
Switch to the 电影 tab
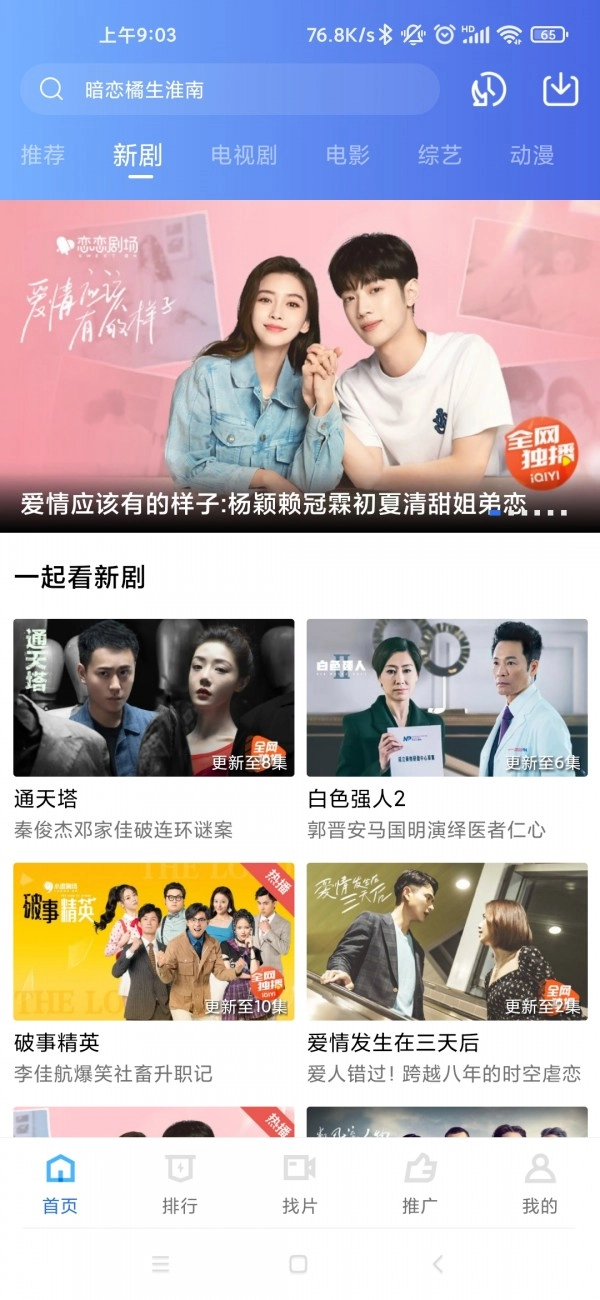(348, 155)
